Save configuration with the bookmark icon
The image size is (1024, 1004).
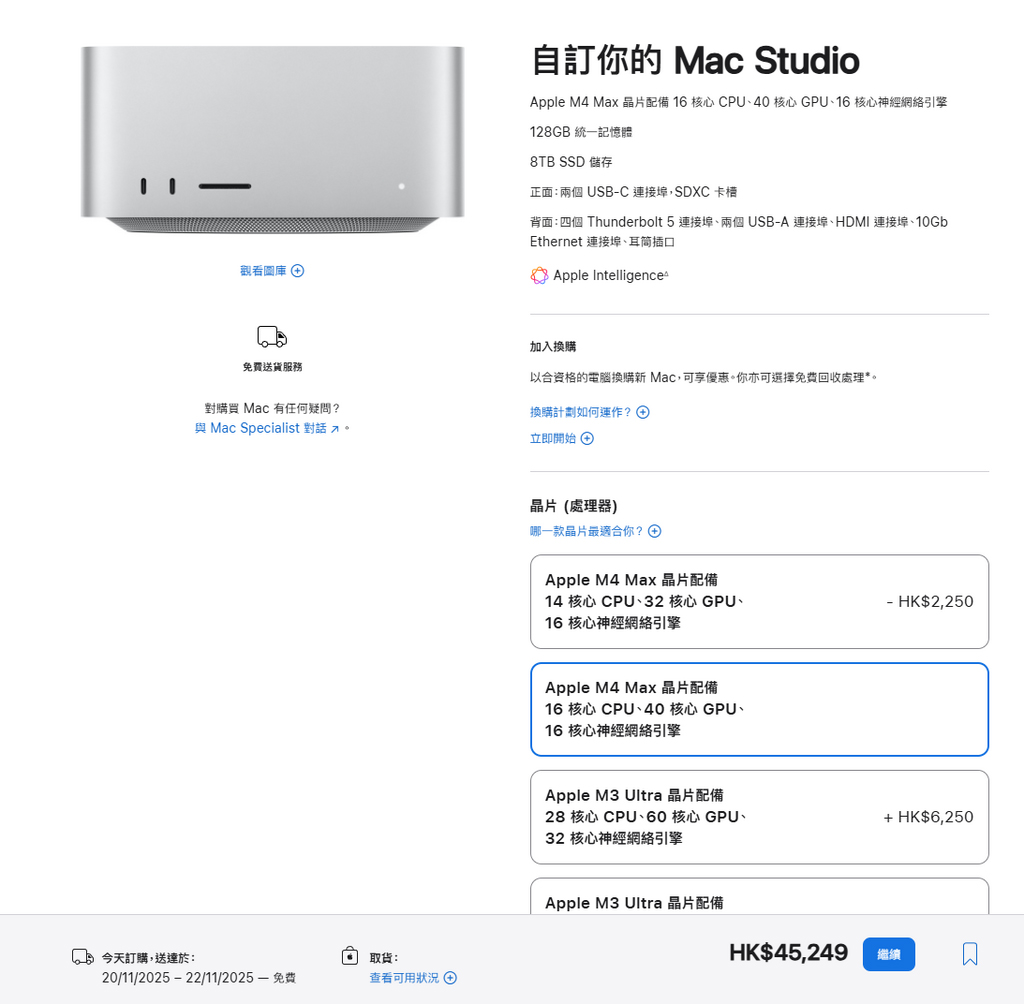coord(969,954)
